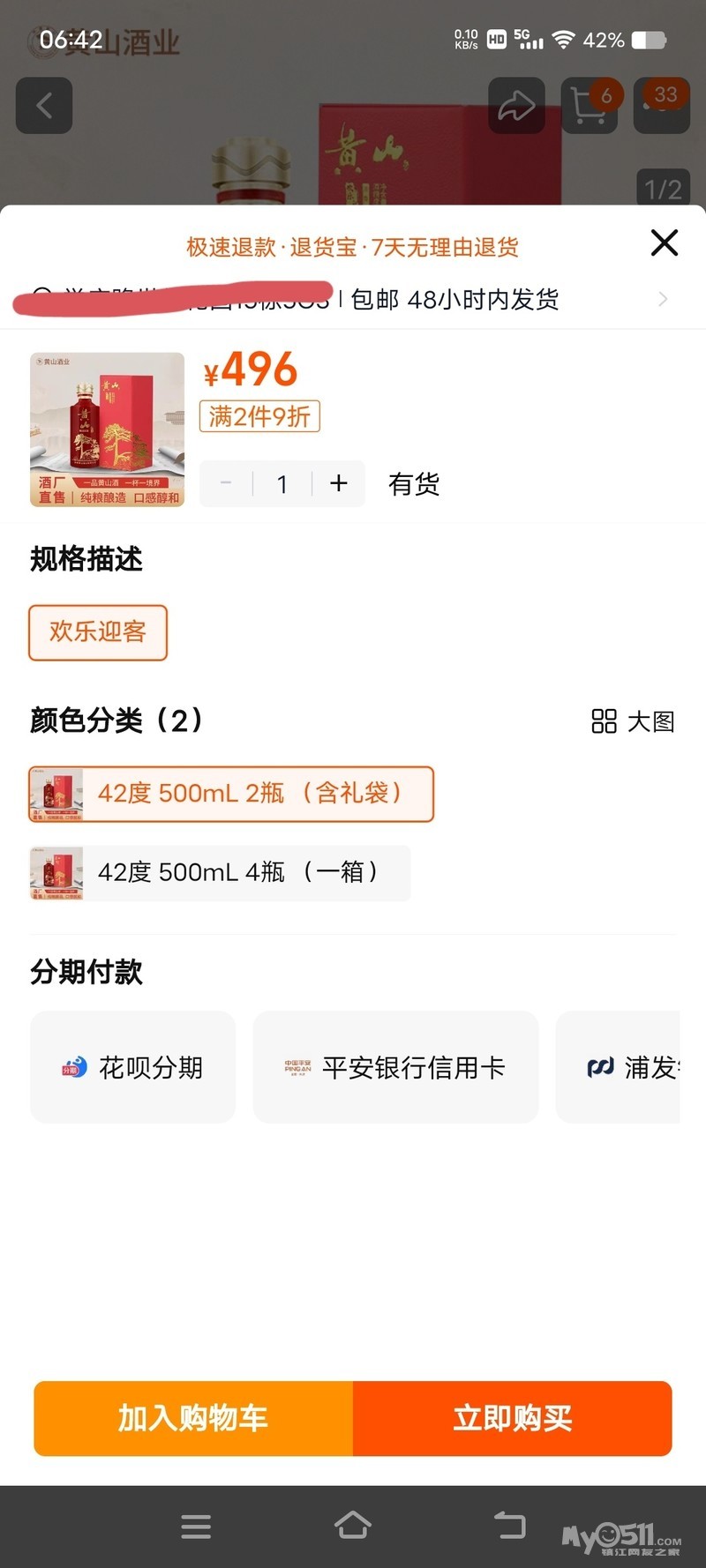Increase quantity with the plus button
Image resolution: width=706 pixels, height=1568 pixels.
click(x=339, y=483)
